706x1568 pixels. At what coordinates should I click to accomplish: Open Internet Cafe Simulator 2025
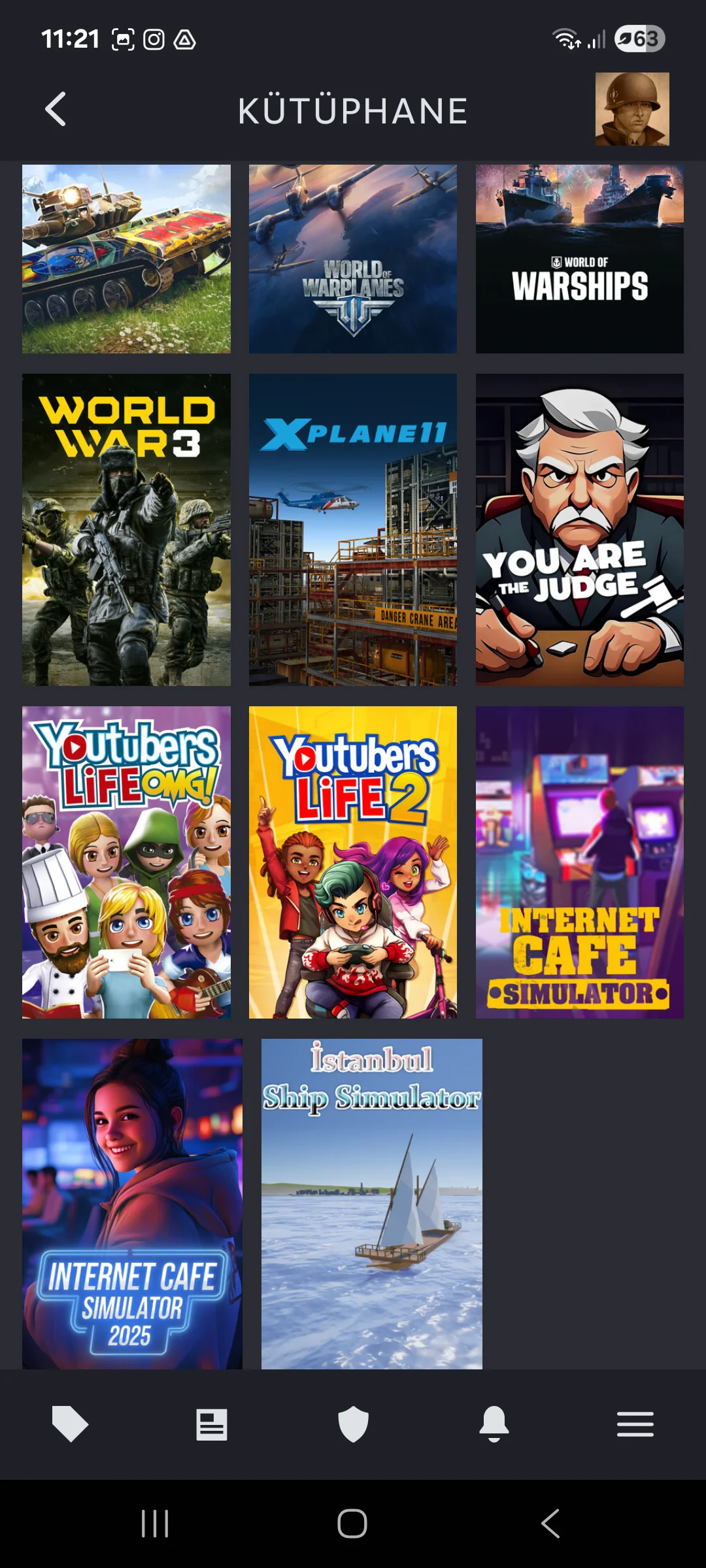pyautogui.click(x=132, y=1203)
